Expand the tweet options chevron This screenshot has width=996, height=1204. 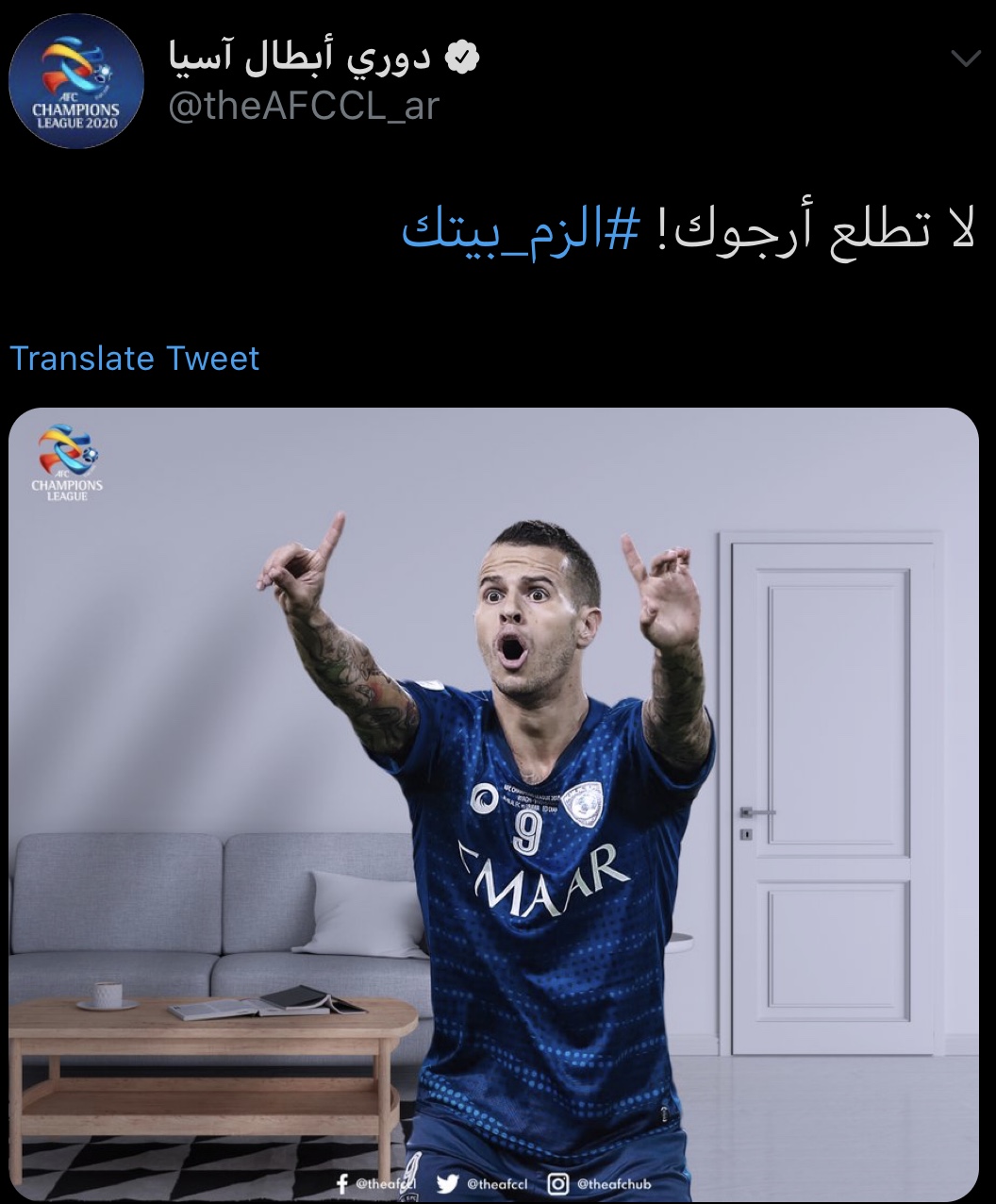tap(965, 59)
